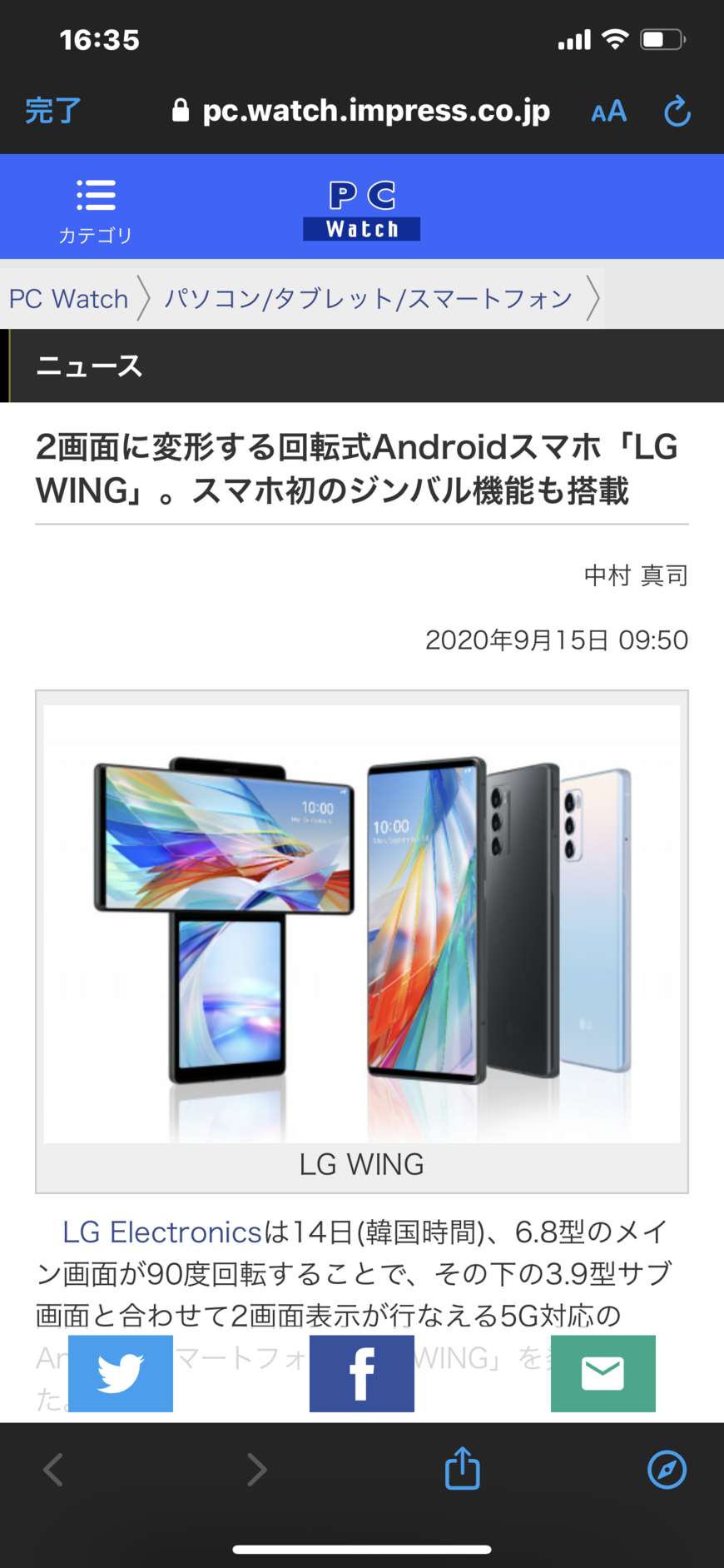
Task: Tap 完了 to close the browser view
Action: [53, 111]
